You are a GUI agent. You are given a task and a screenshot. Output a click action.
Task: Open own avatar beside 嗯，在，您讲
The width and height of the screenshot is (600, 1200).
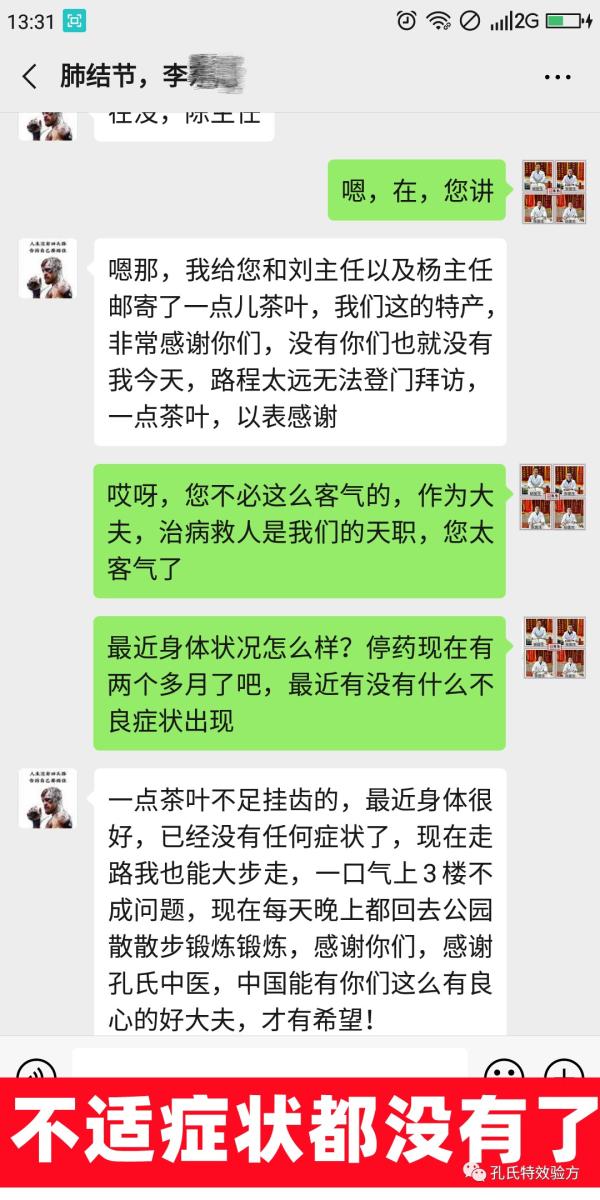point(553,191)
